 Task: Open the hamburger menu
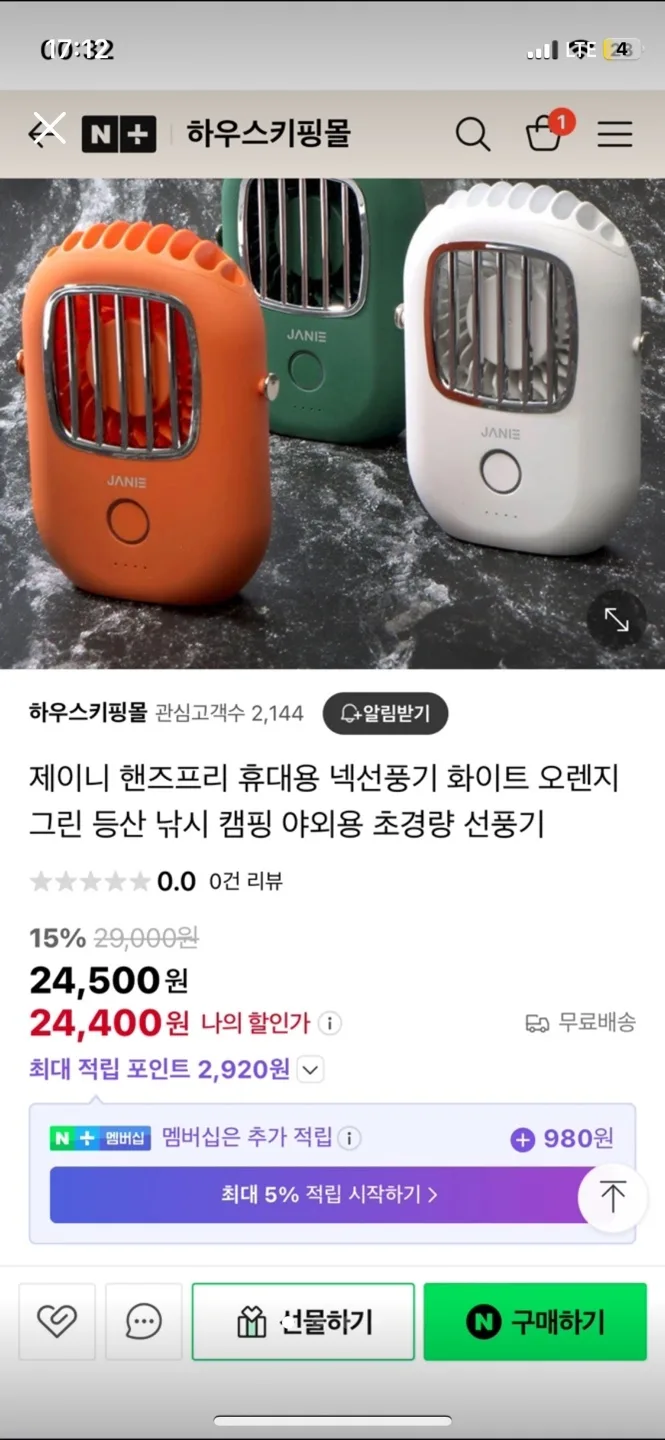[615, 134]
